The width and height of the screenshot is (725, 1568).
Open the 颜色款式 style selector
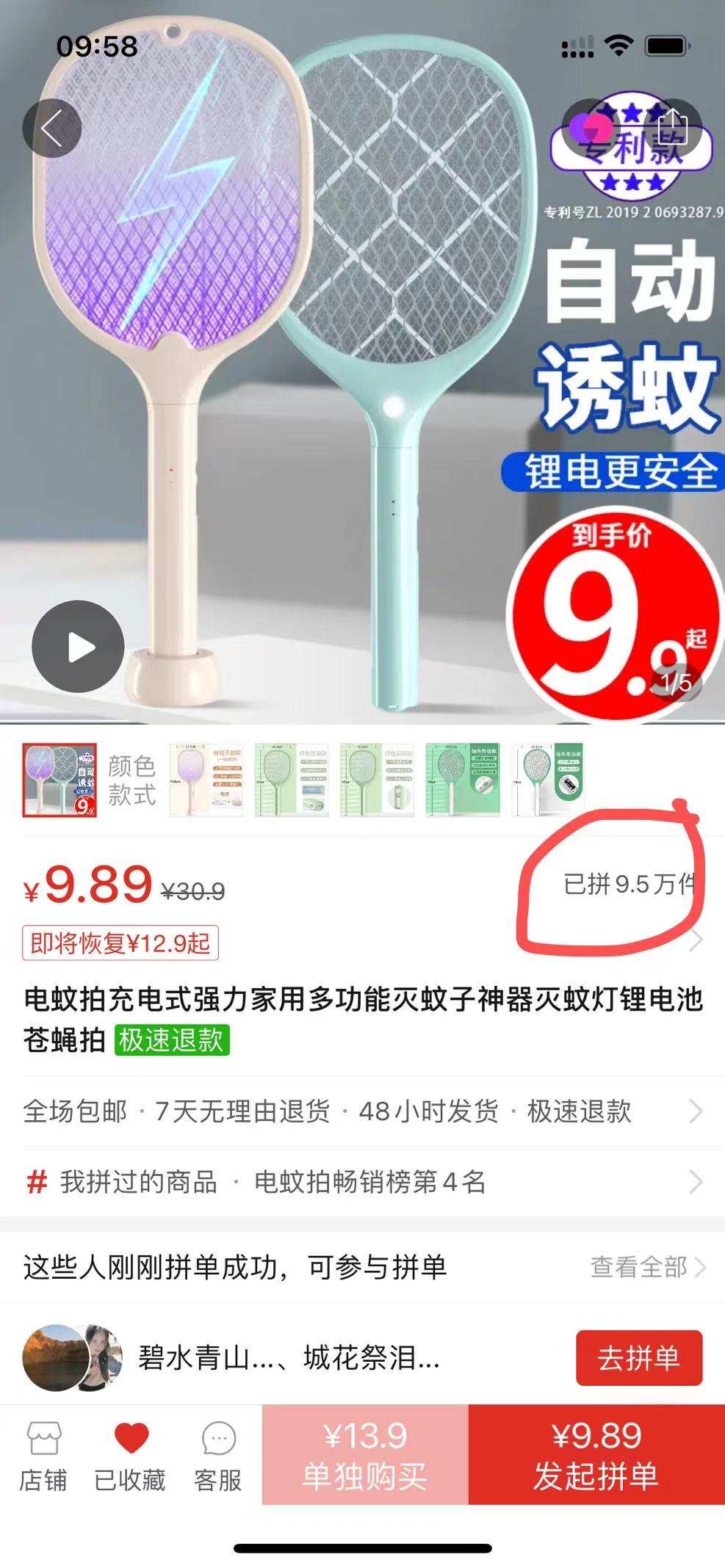click(132, 780)
